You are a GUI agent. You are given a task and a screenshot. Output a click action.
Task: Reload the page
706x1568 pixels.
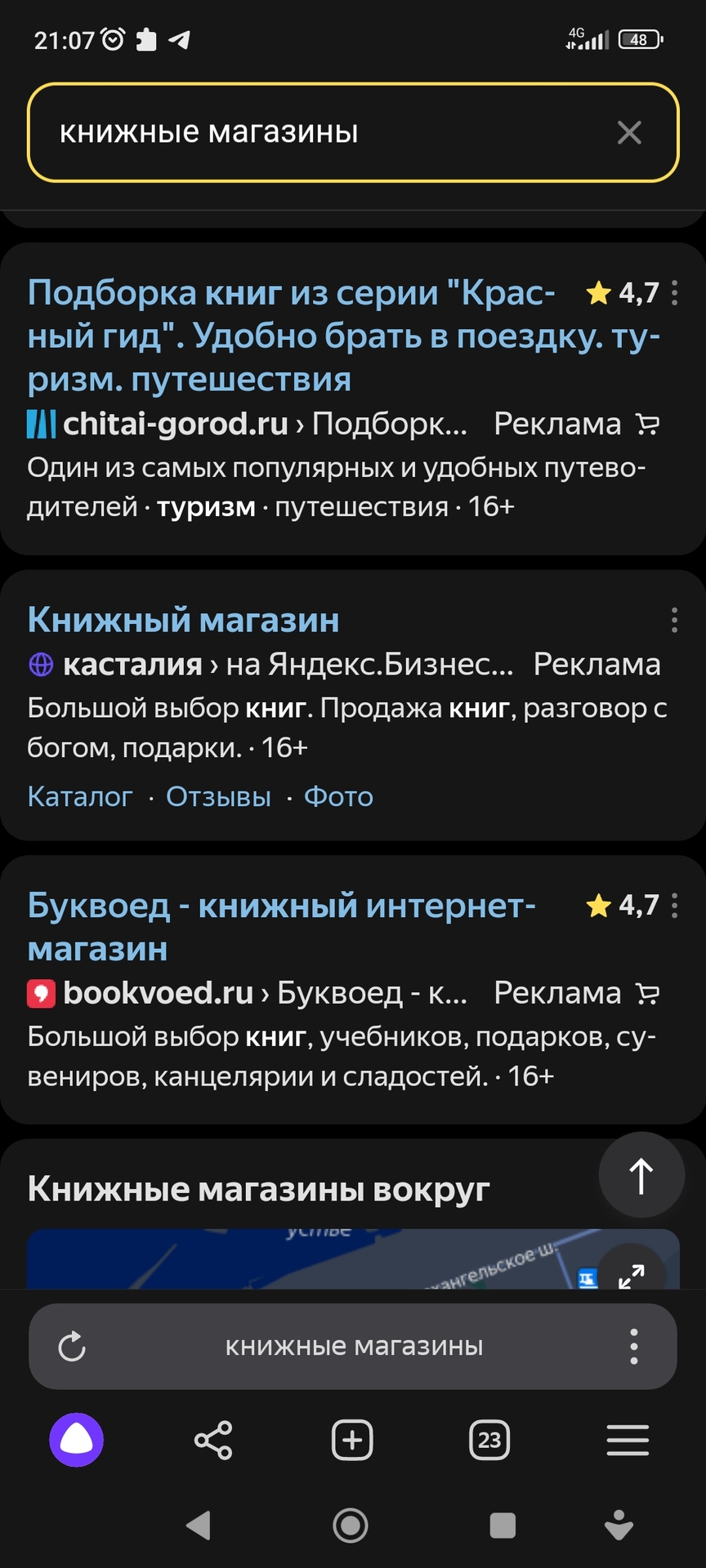point(72,1347)
